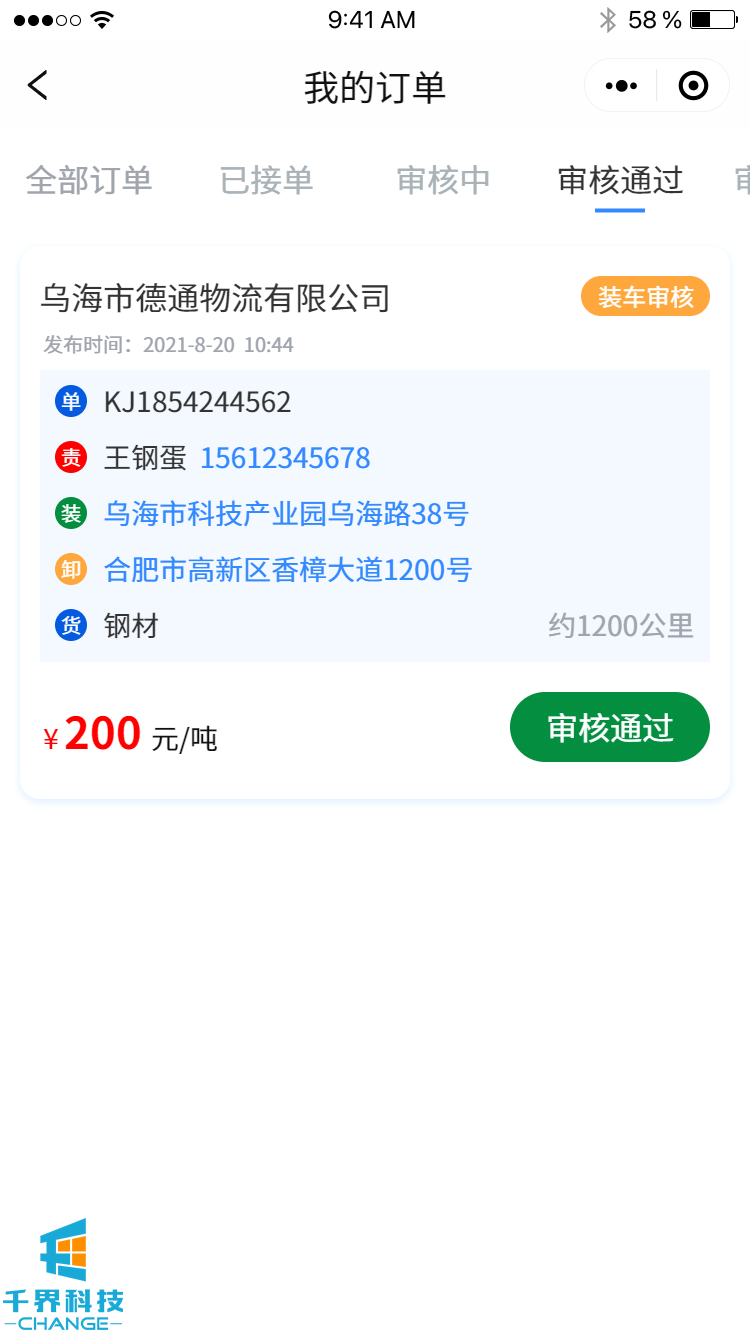
Task: Open loading address 乌海市科技产业园乌海路38号
Action: coord(286,514)
